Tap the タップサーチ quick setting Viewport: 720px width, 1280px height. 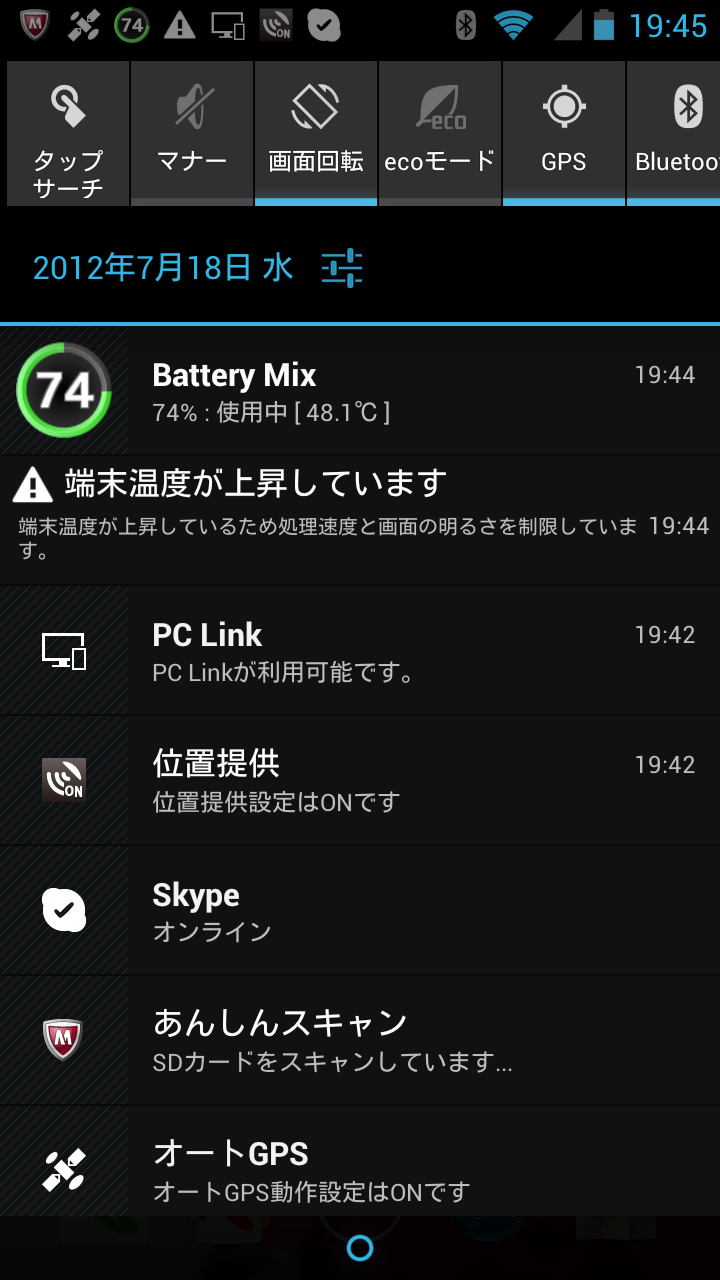tap(68, 133)
